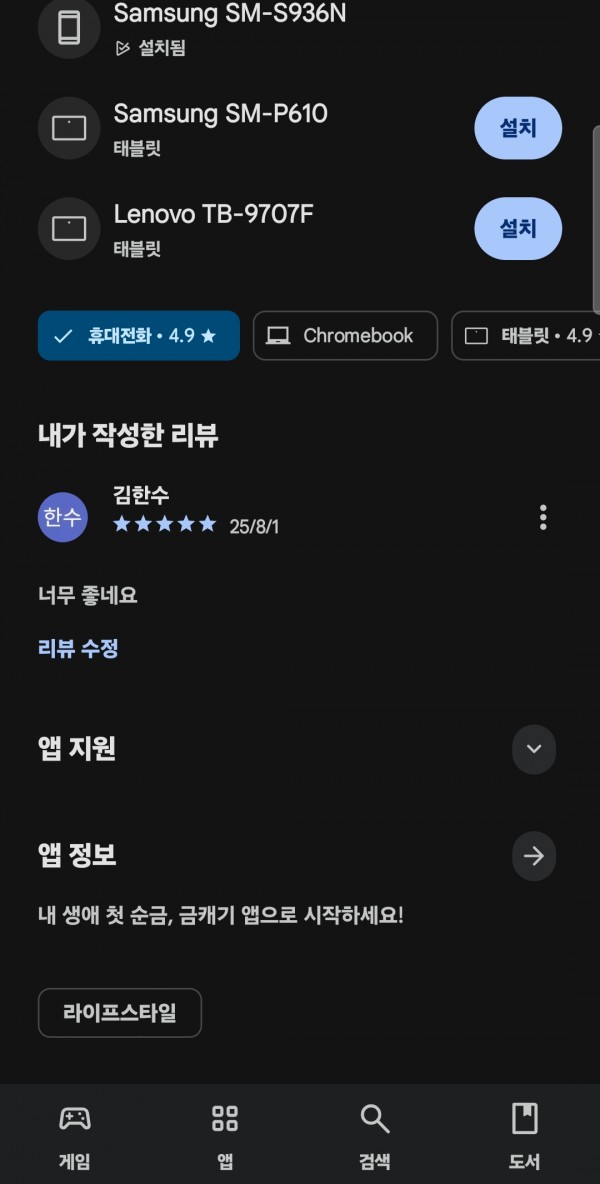Select the 태블릿 rating chip
This screenshot has width=600, height=1184.
526,335
